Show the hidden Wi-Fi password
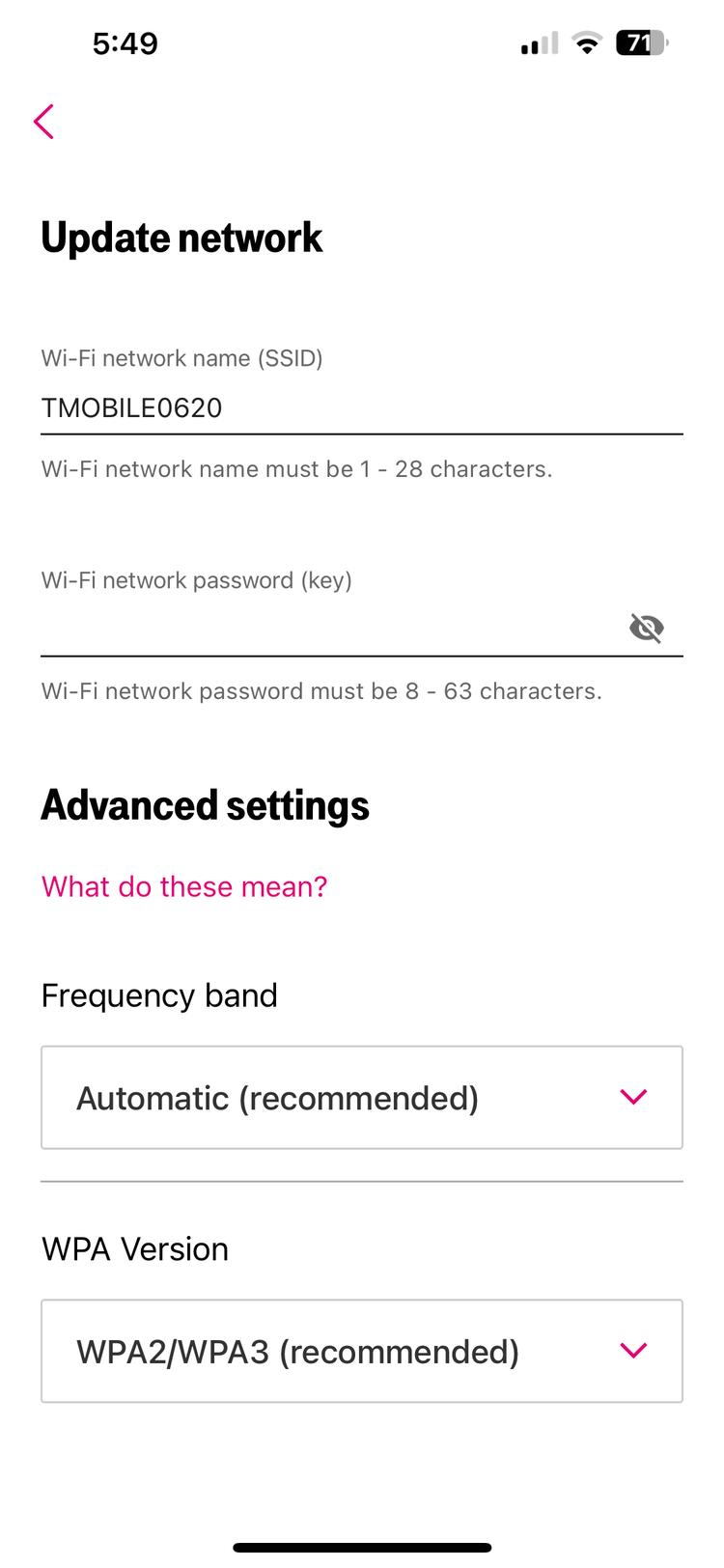 point(647,628)
